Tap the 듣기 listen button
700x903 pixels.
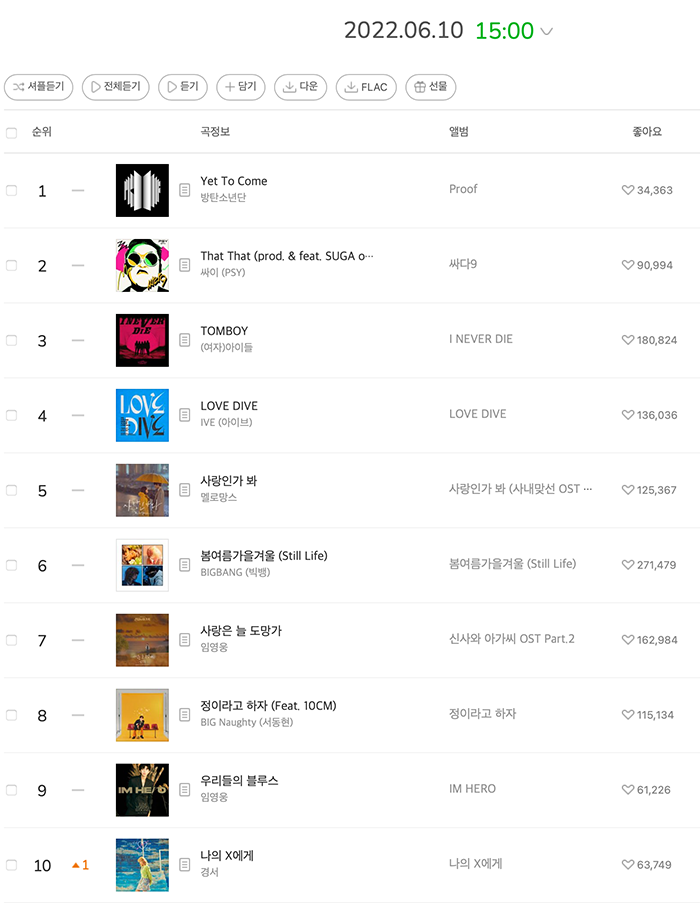pyautogui.click(x=181, y=87)
